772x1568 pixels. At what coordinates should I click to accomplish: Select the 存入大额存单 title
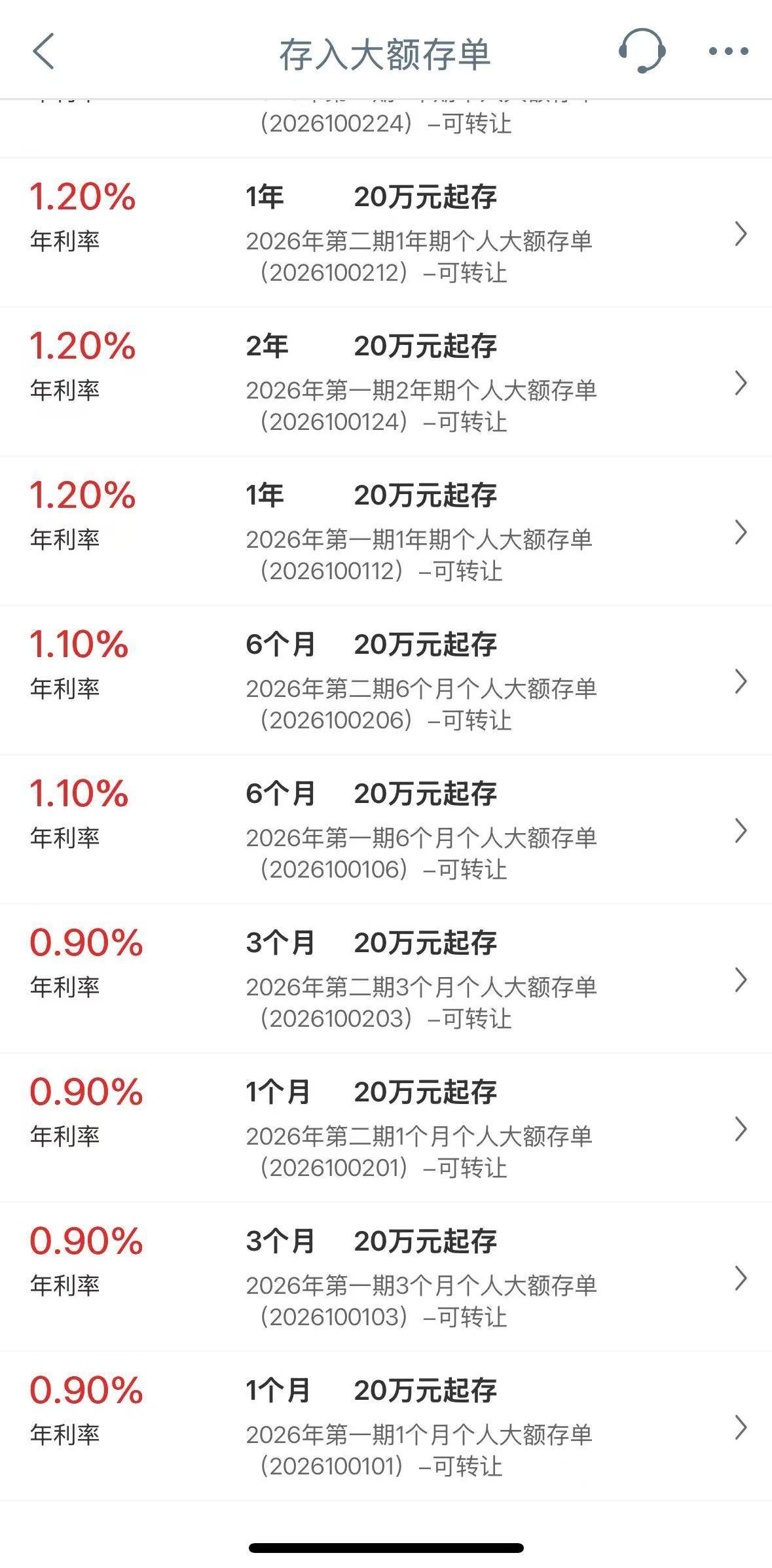click(x=386, y=51)
